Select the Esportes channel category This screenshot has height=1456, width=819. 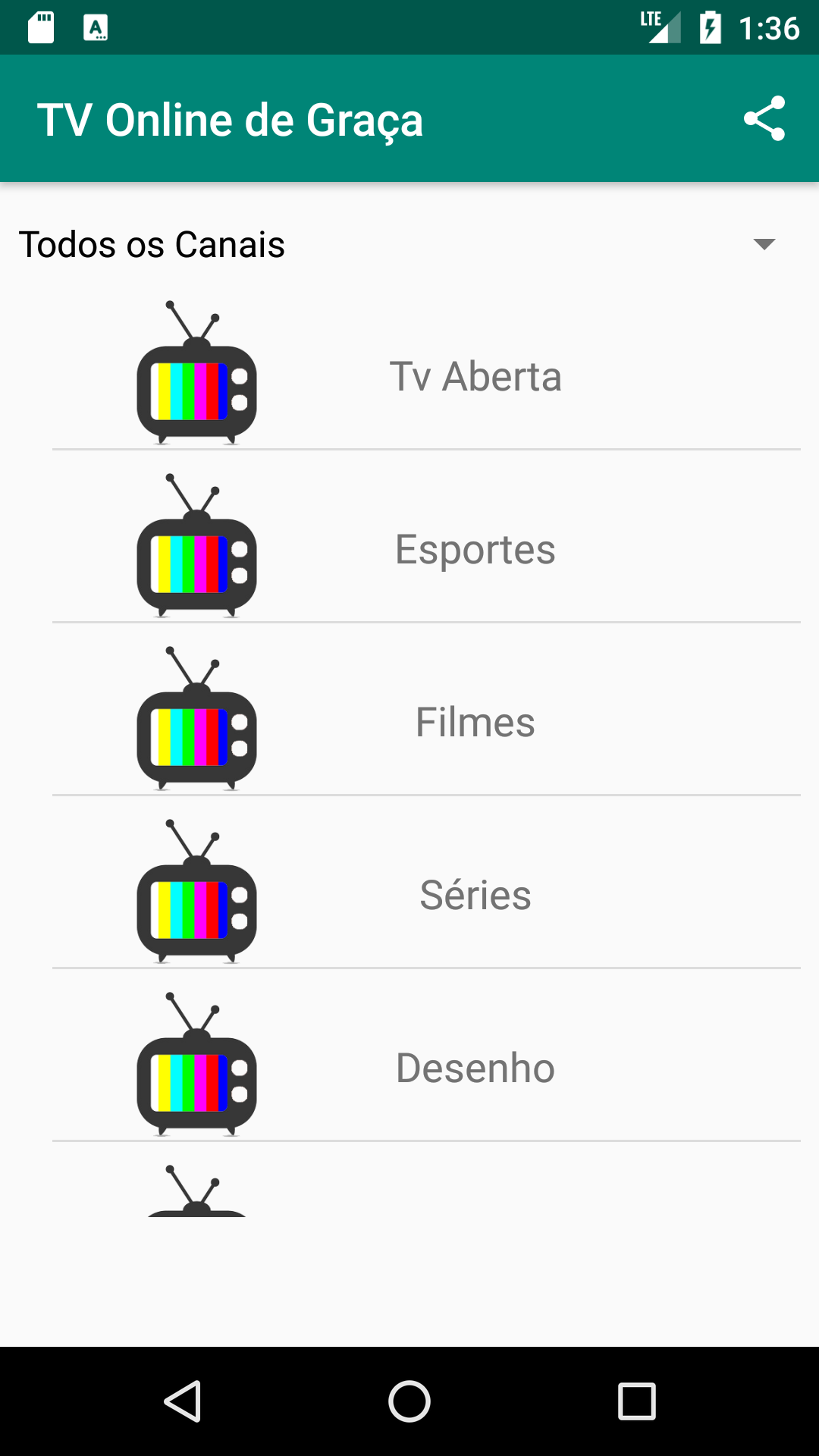pyautogui.click(x=475, y=550)
